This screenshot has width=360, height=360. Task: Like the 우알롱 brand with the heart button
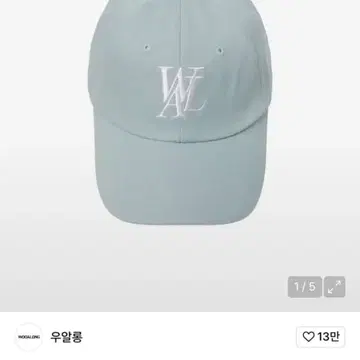321,337
